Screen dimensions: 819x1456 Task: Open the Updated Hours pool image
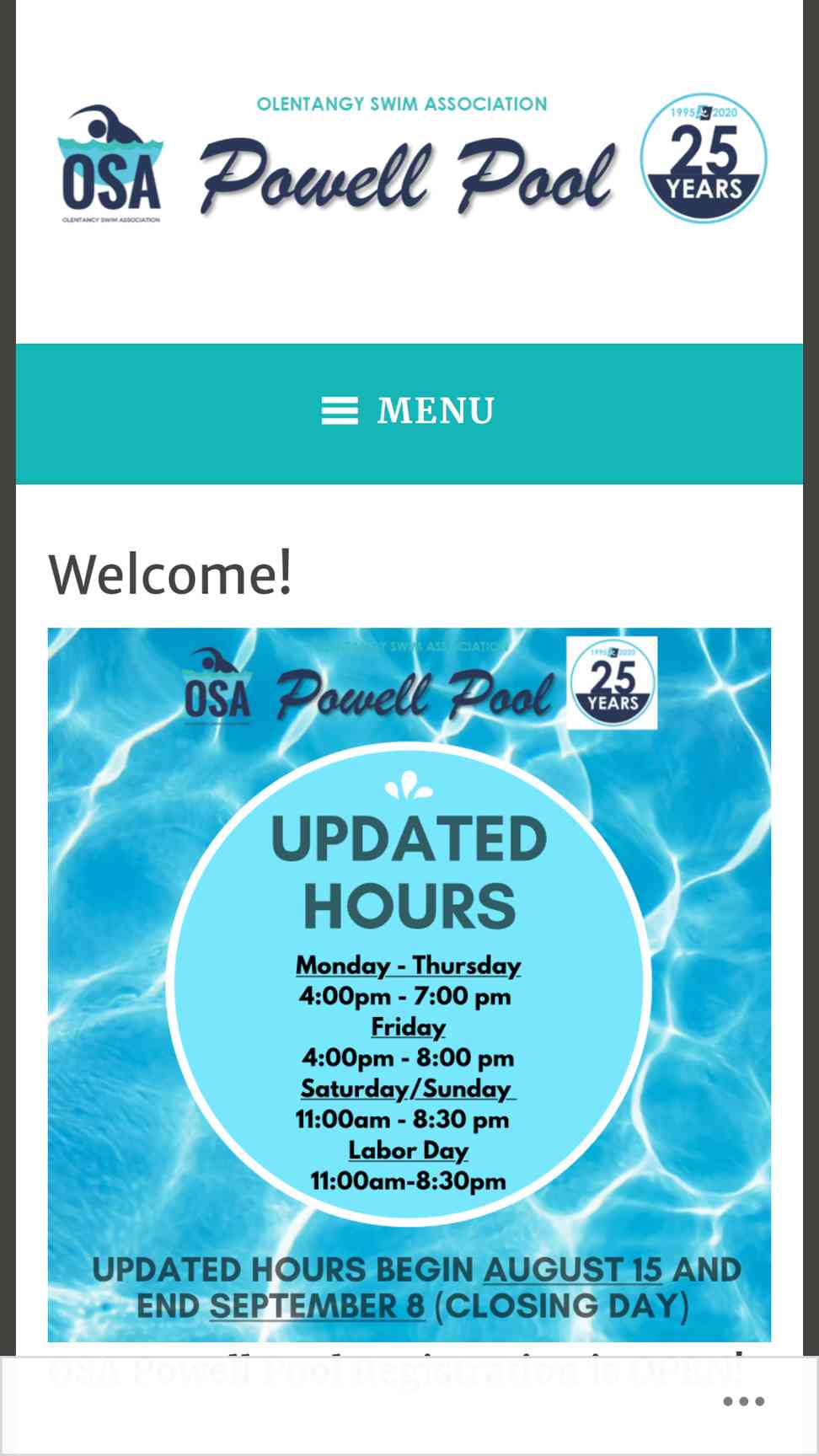[409, 984]
